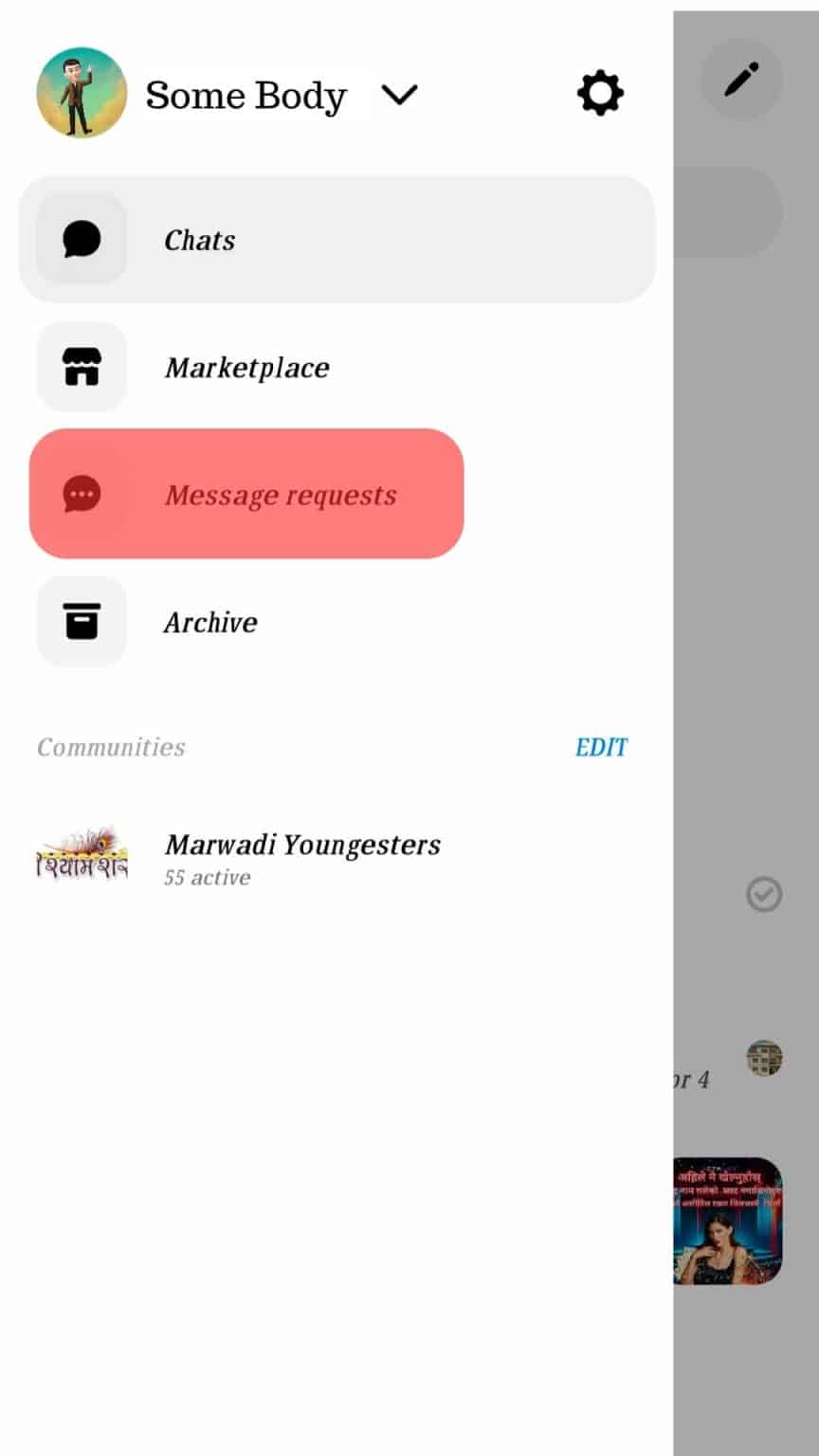
Task: Select the Marketplace storefront icon
Action: [x=82, y=367]
